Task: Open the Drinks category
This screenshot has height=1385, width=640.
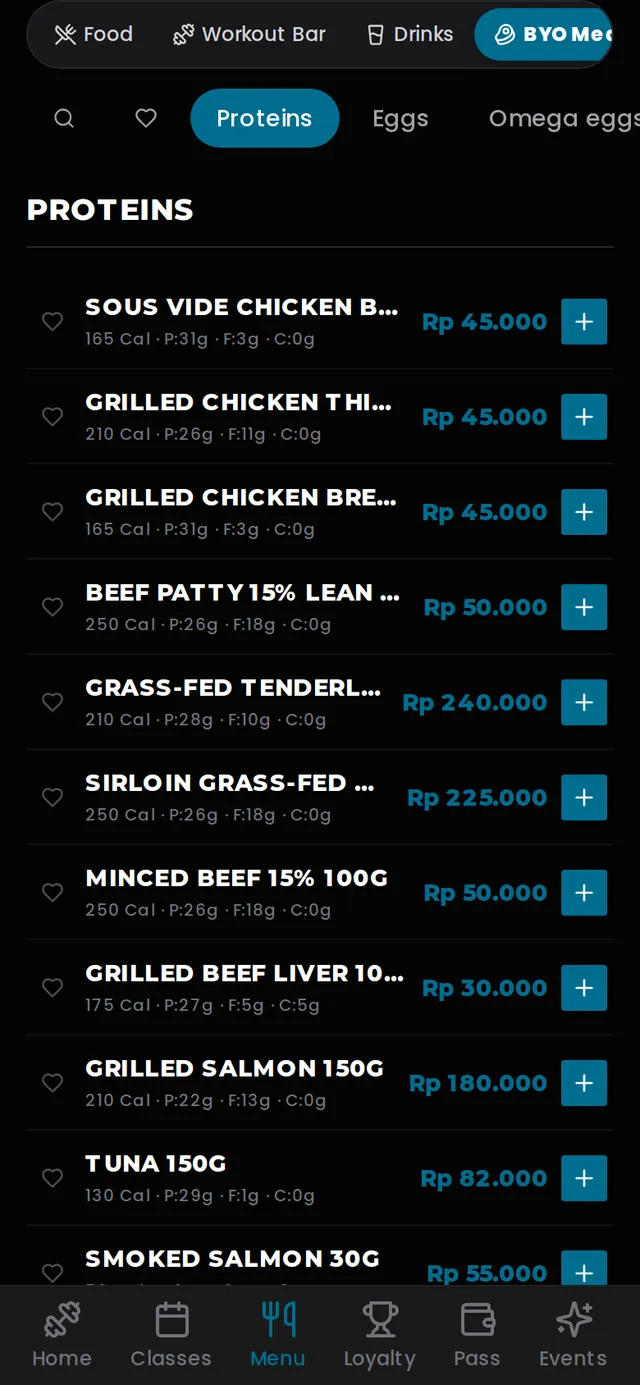Action: [409, 34]
